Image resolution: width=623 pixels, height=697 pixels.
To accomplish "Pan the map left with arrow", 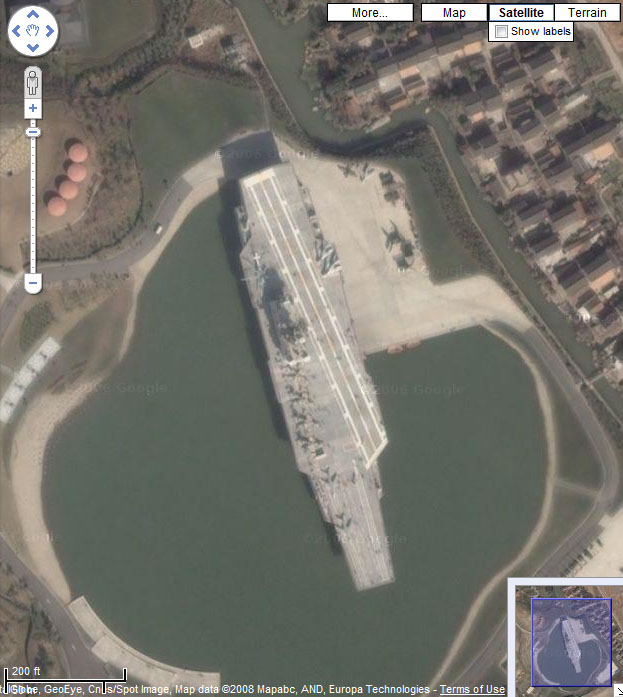I will point(16,32).
